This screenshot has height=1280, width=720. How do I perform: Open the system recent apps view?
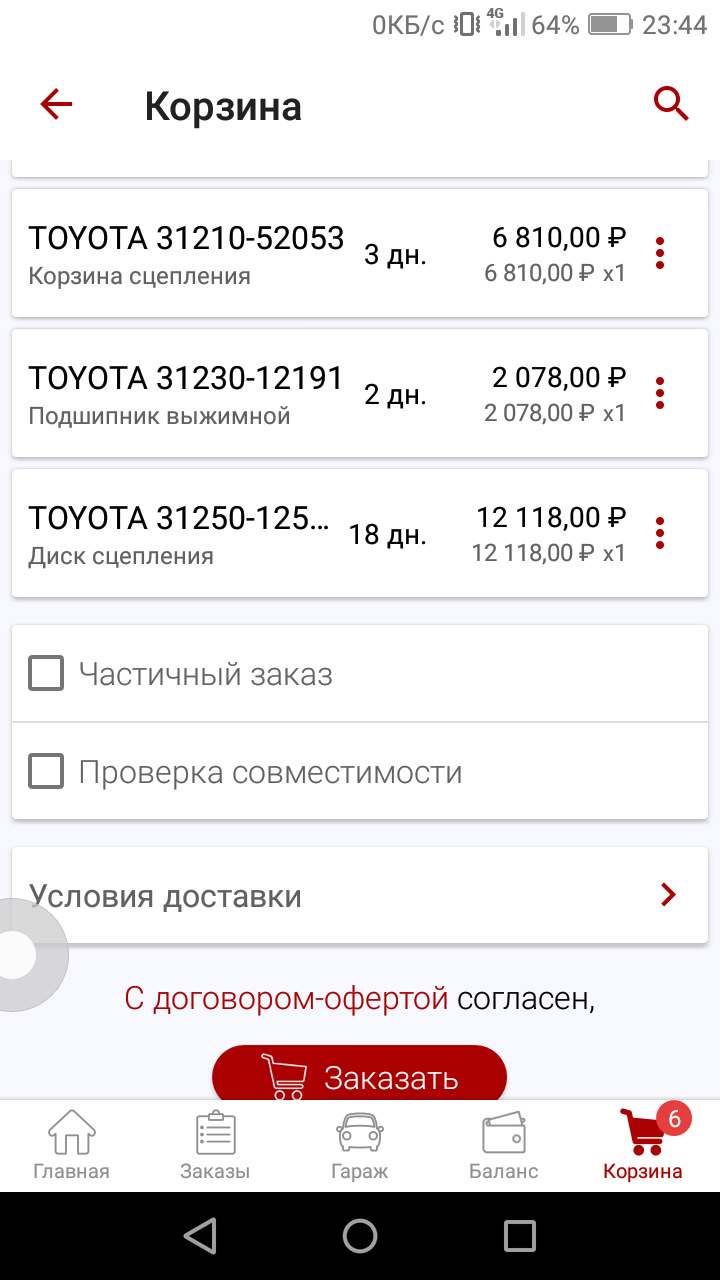point(519,1236)
